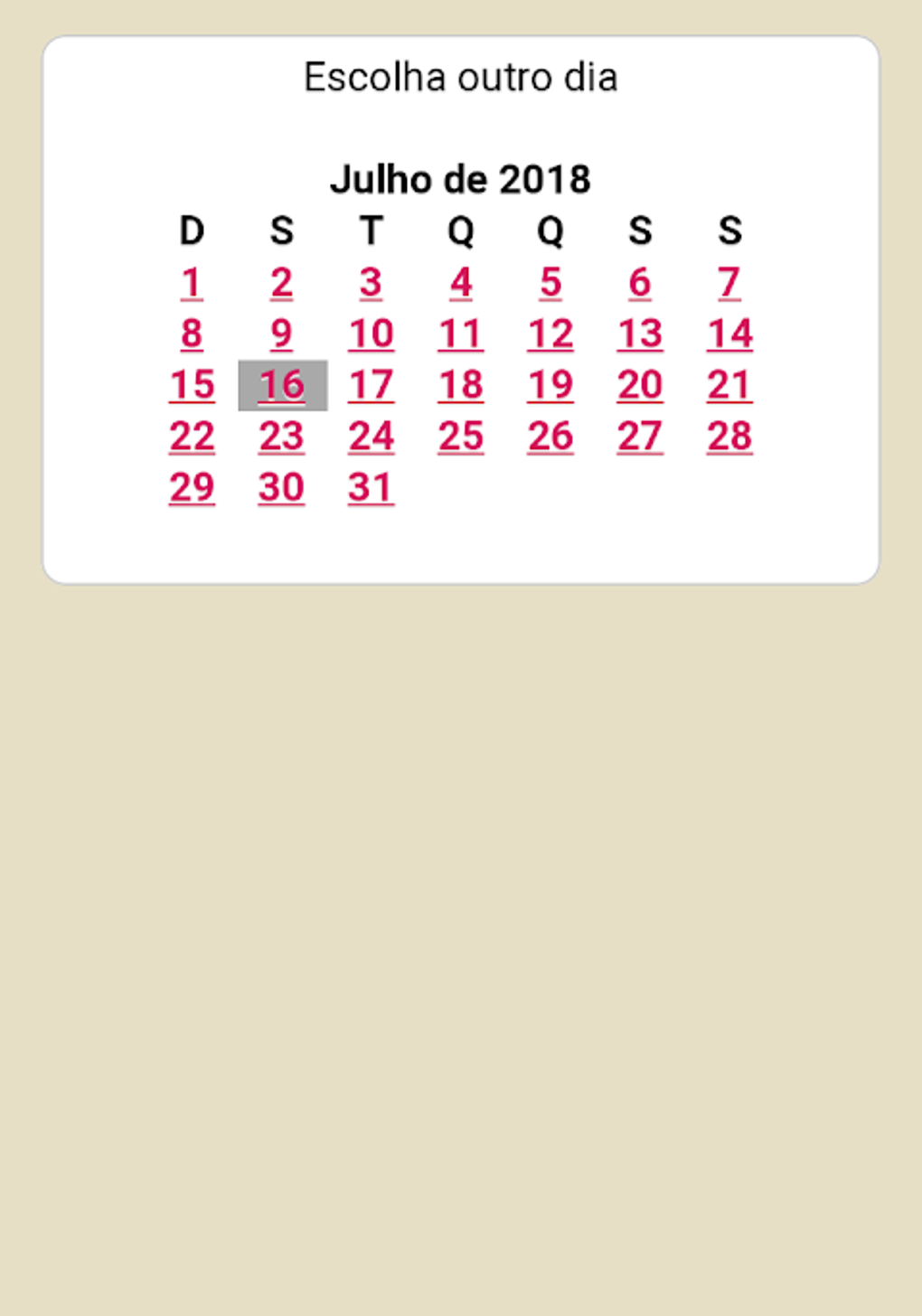Tap on date 24
Viewport: 922px width, 1316px height.
coord(371,437)
